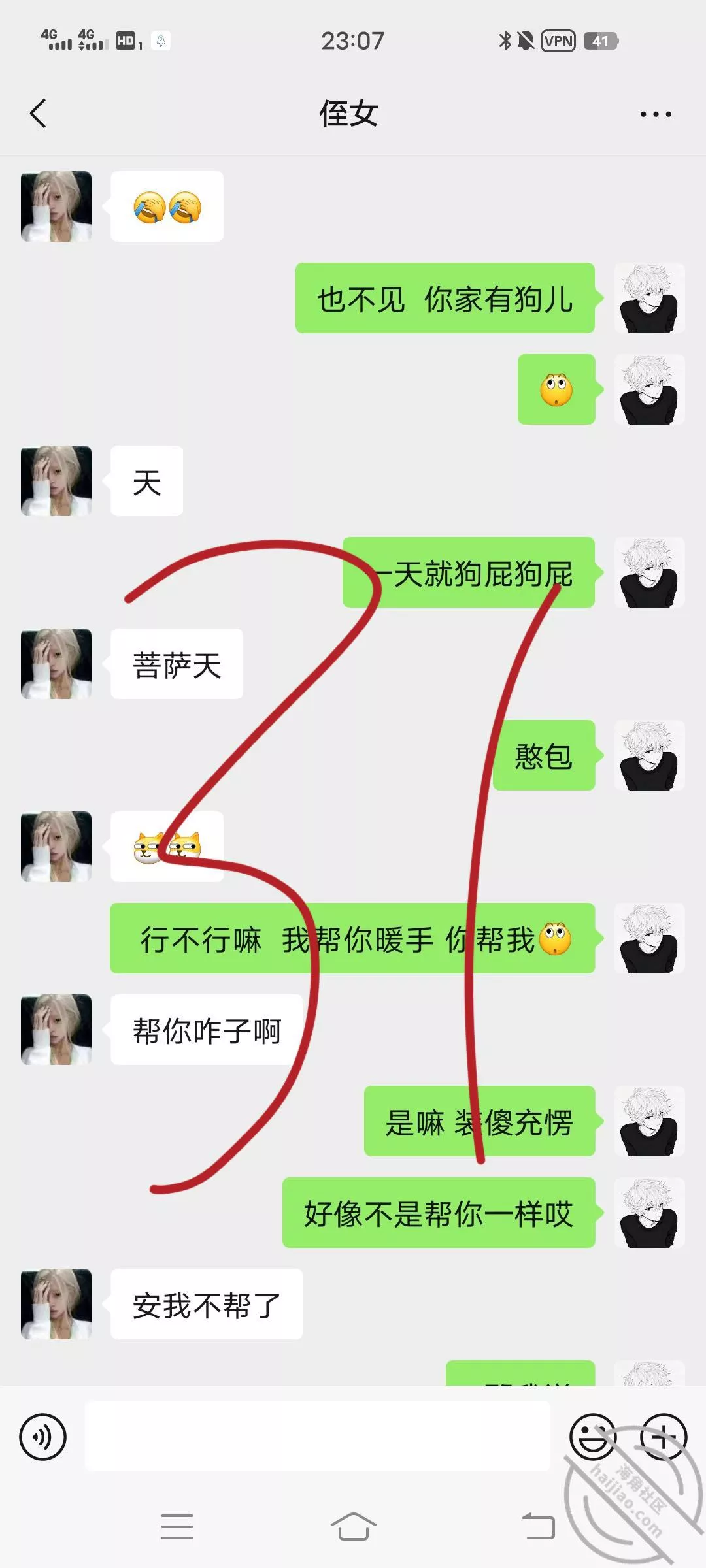Open own avatar beside 憨包 message

coord(649,755)
